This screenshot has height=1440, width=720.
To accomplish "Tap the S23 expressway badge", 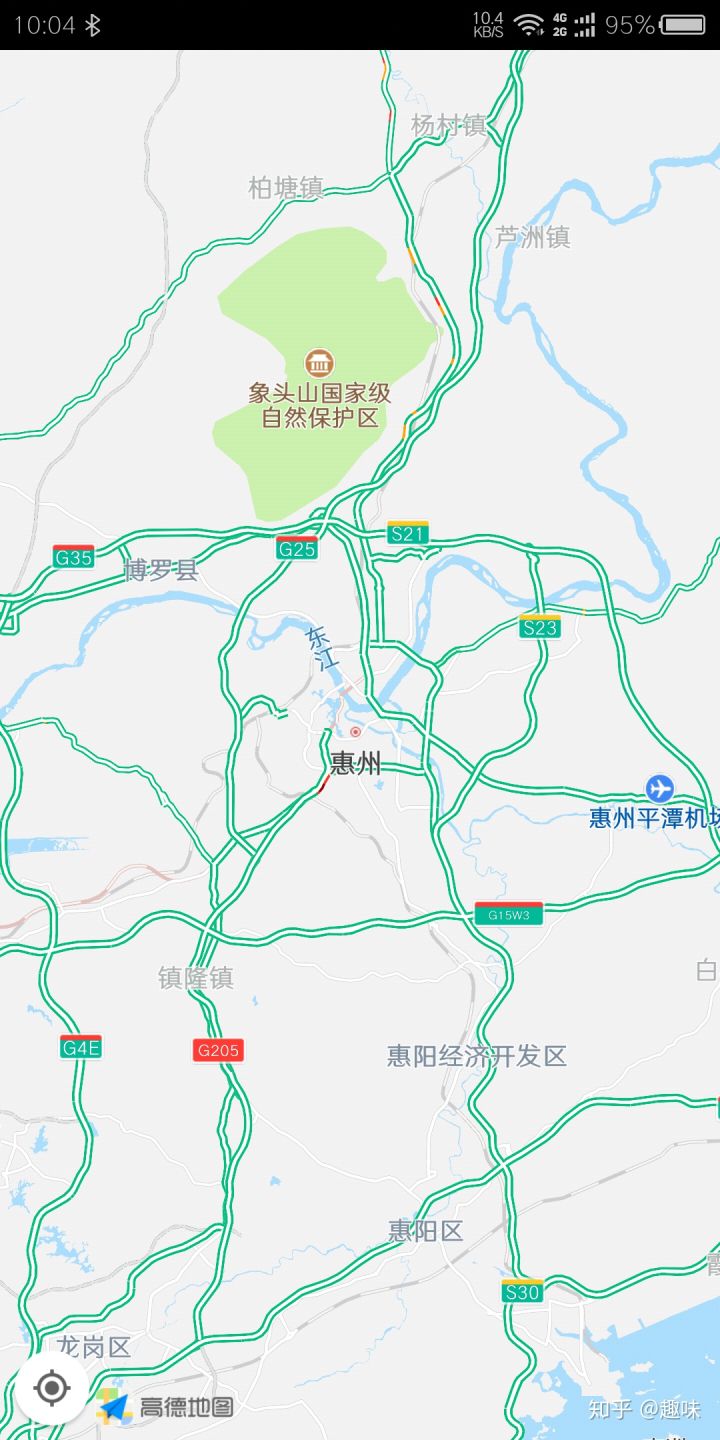I will tap(541, 628).
